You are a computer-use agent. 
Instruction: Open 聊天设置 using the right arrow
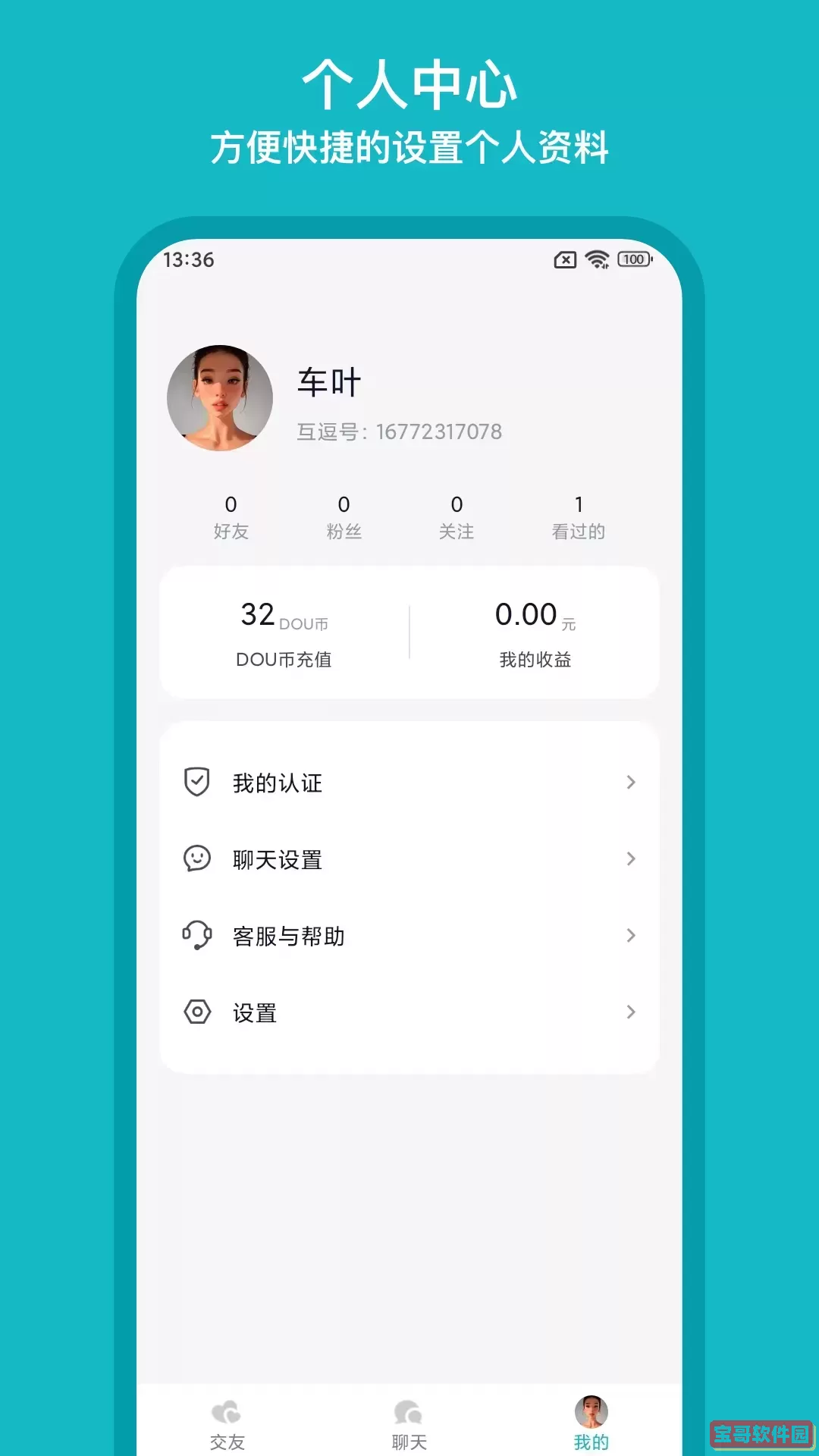(x=631, y=859)
